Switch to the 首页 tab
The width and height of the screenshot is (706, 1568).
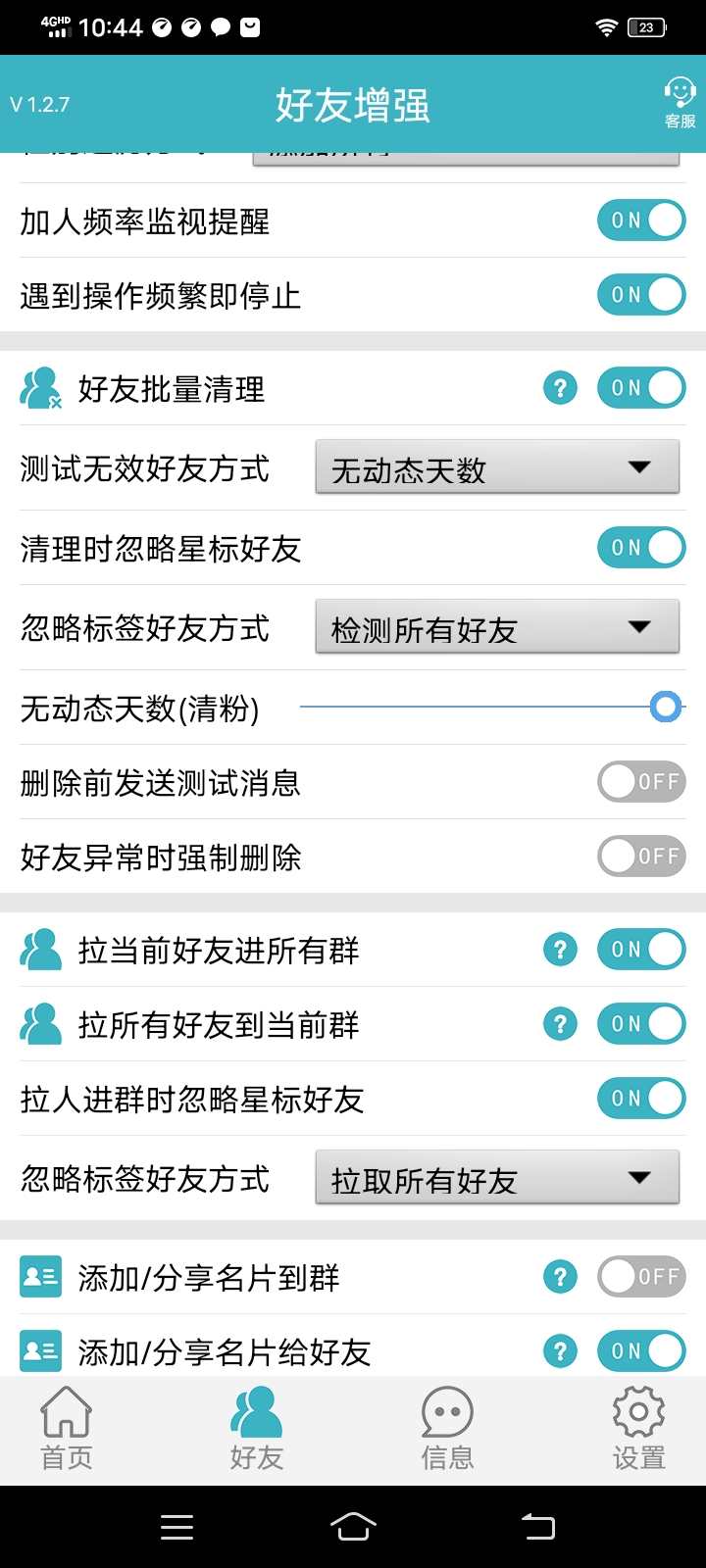(x=66, y=1429)
